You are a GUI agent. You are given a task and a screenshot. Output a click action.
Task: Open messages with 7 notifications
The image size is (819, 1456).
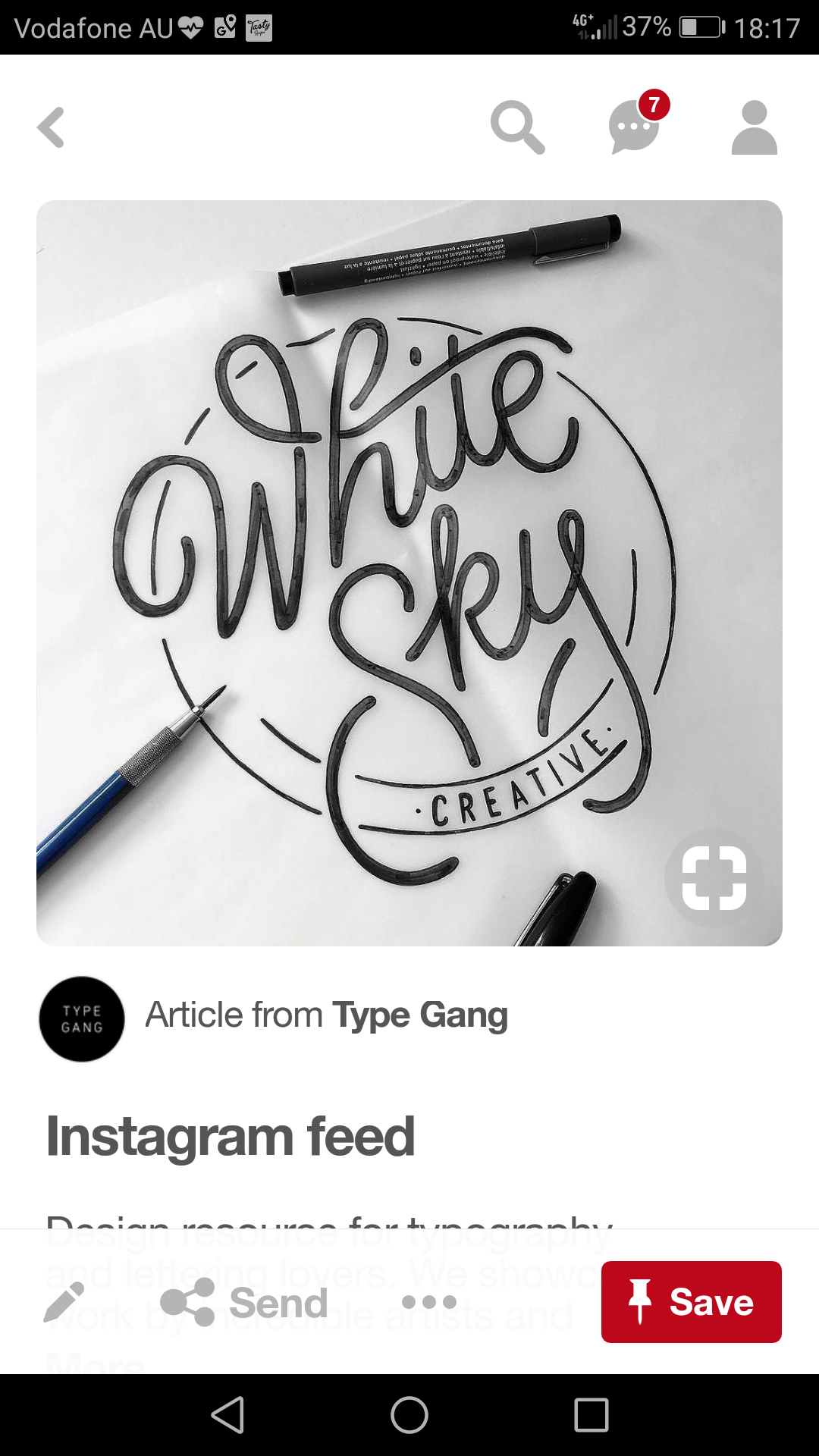[x=635, y=126]
